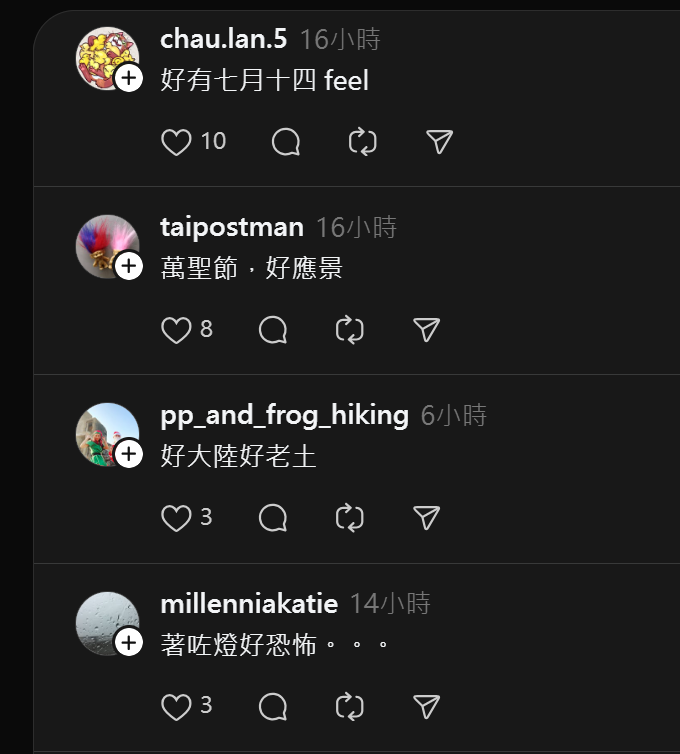Reply to chau.lan.5's comment
This screenshot has height=754, width=680.
286,142
